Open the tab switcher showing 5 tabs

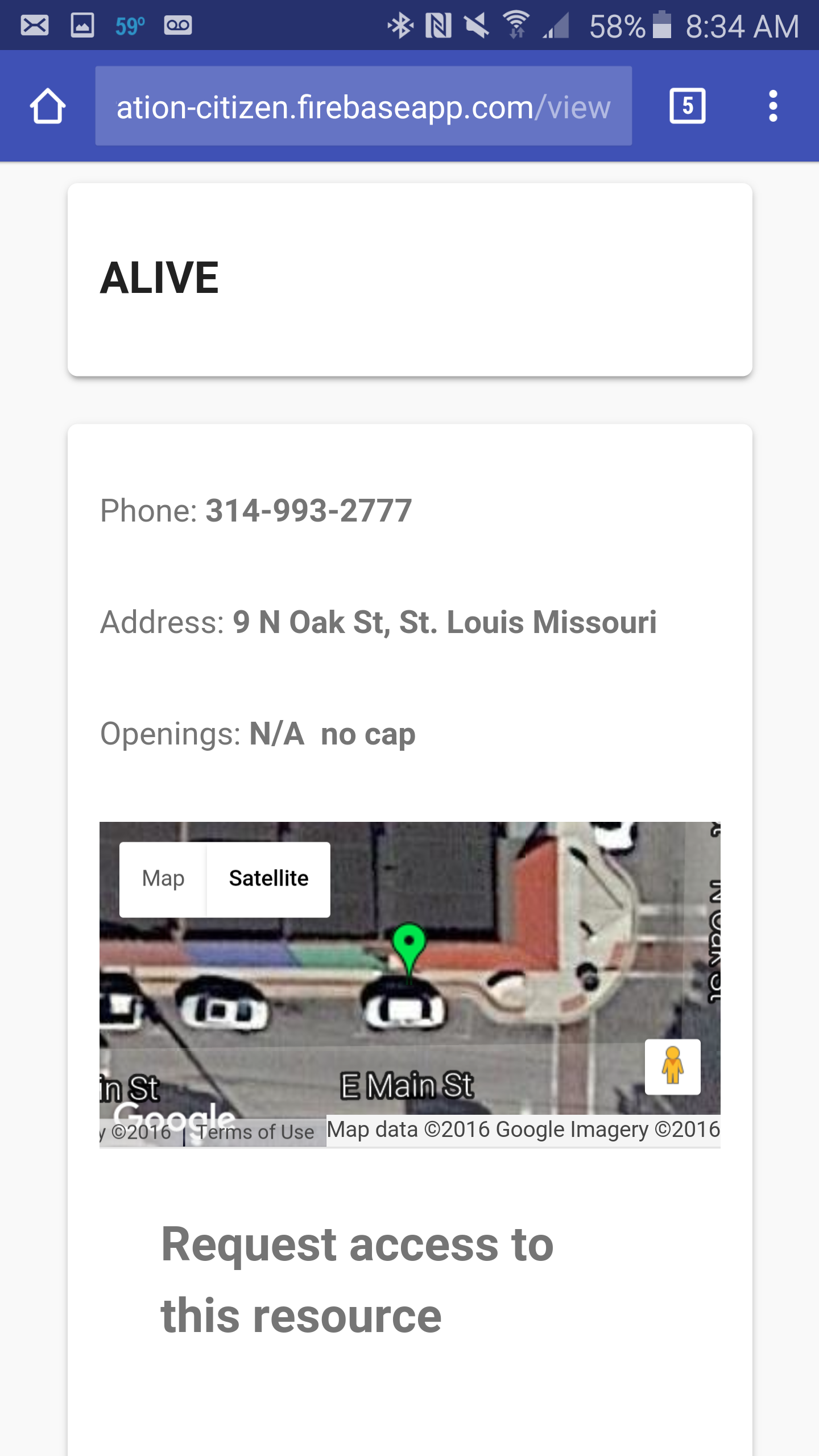(x=687, y=106)
